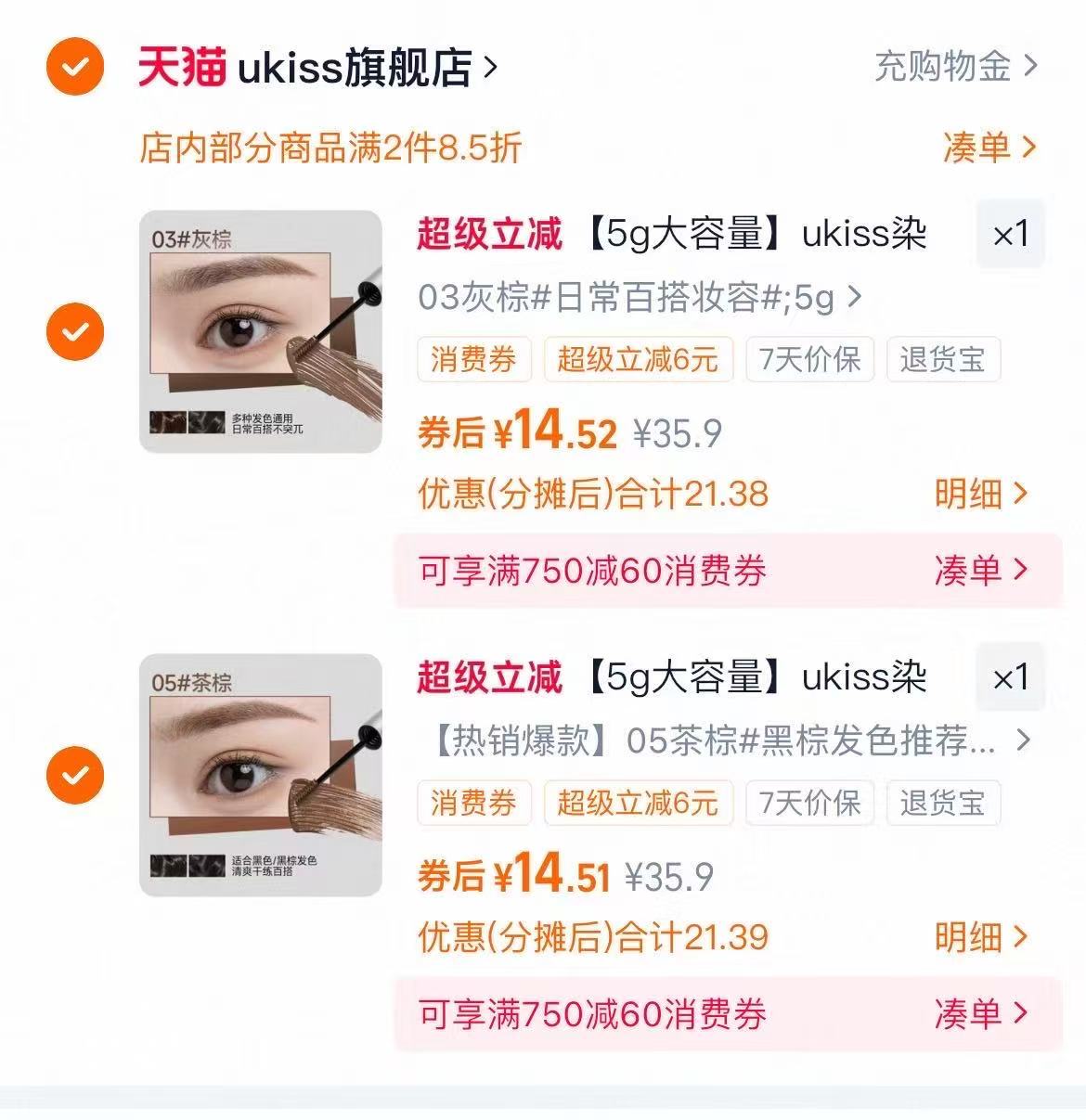
Task: Tap the 超级立减6元 tag on the second item
Action: click(x=639, y=804)
